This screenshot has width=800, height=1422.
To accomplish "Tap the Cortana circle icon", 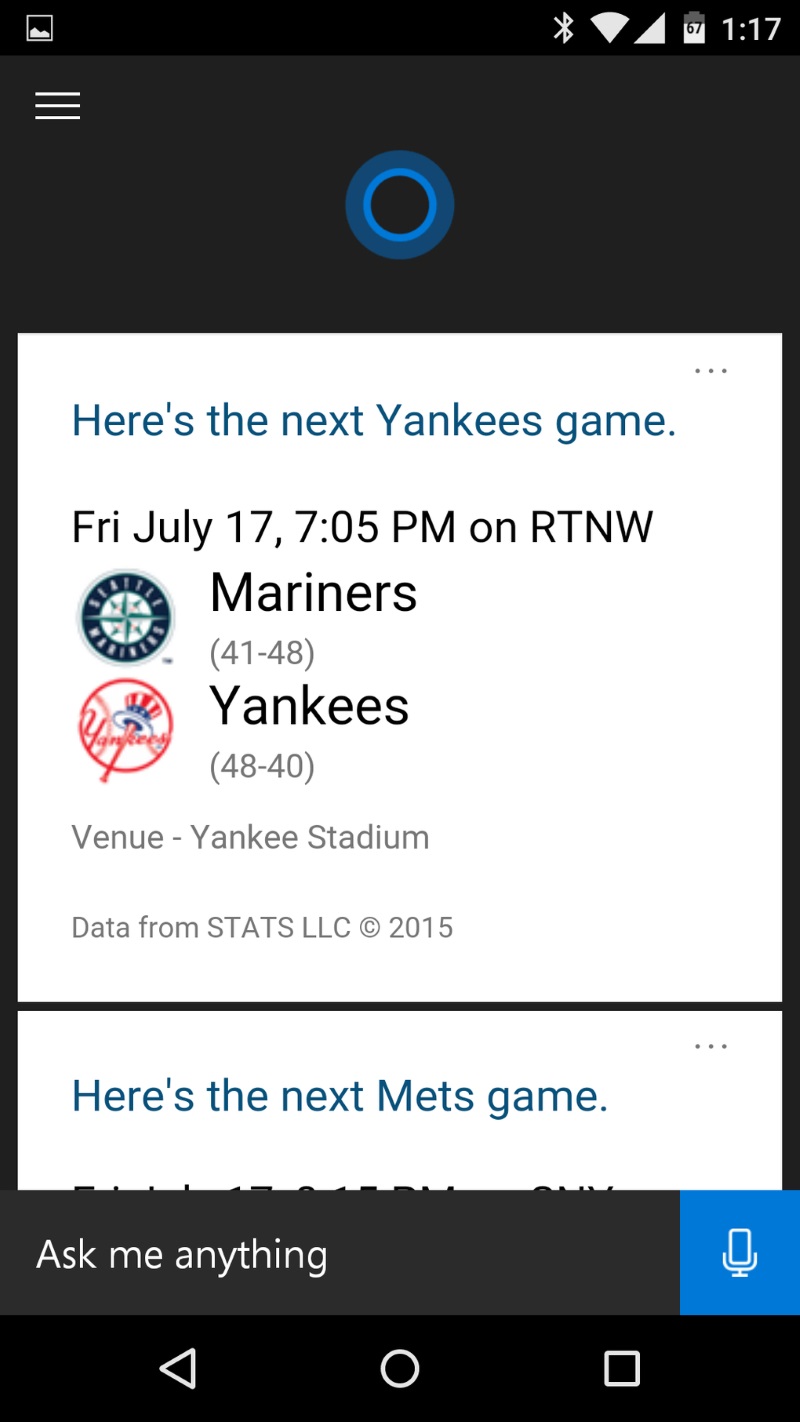I will pyautogui.click(x=400, y=205).
